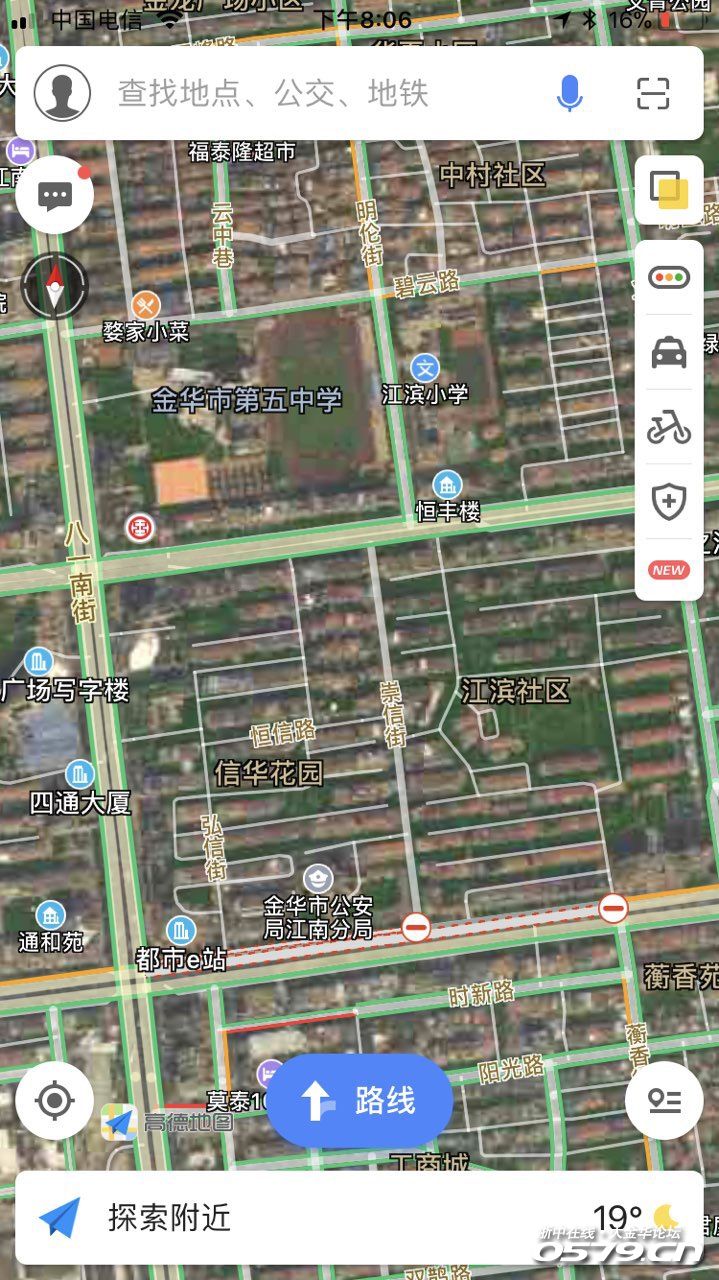
Task: Open the bike riding icon
Action: (x=669, y=428)
